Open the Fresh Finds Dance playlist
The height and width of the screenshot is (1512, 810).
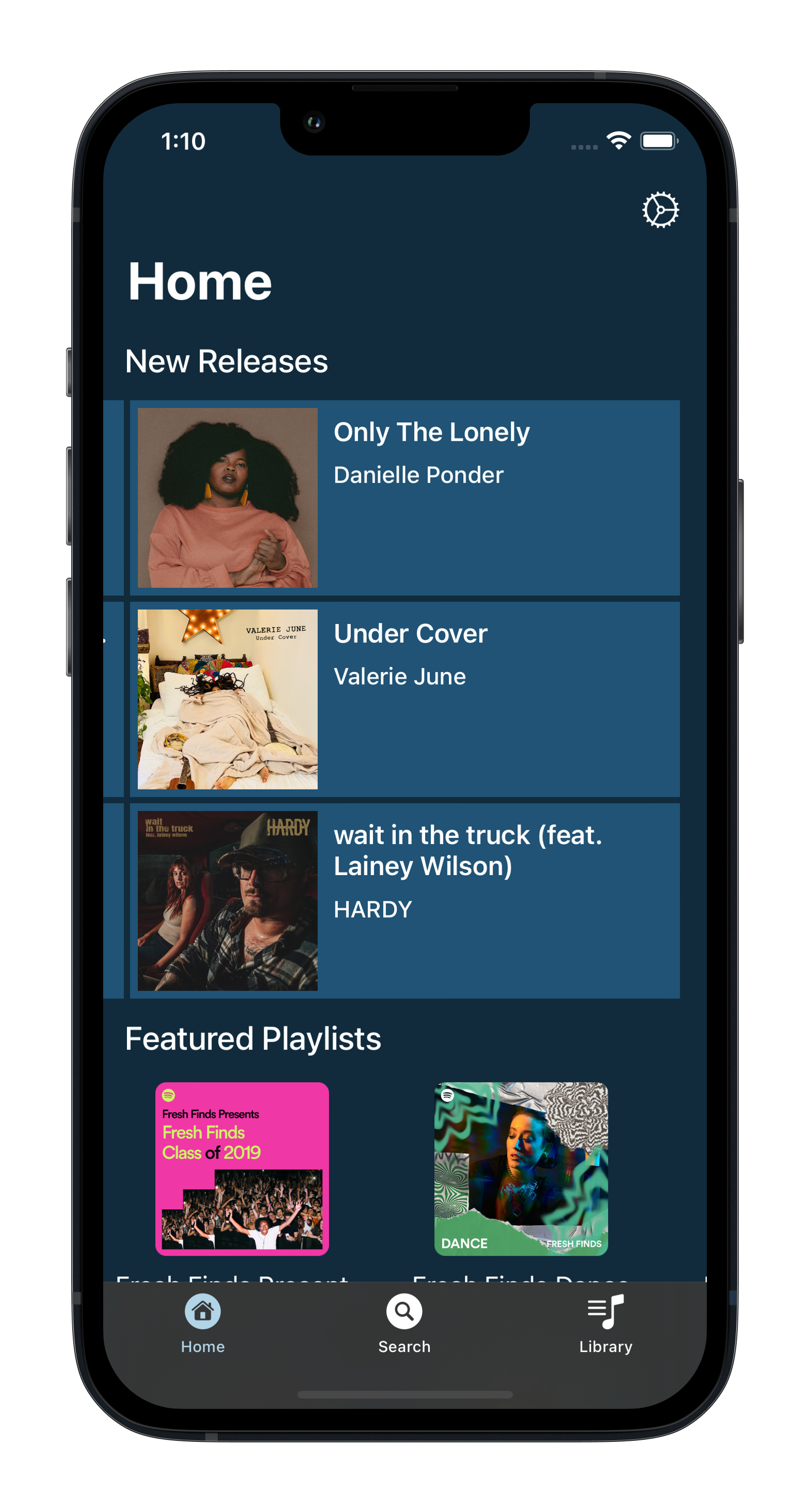pyautogui.click(x=521, y=1169)
